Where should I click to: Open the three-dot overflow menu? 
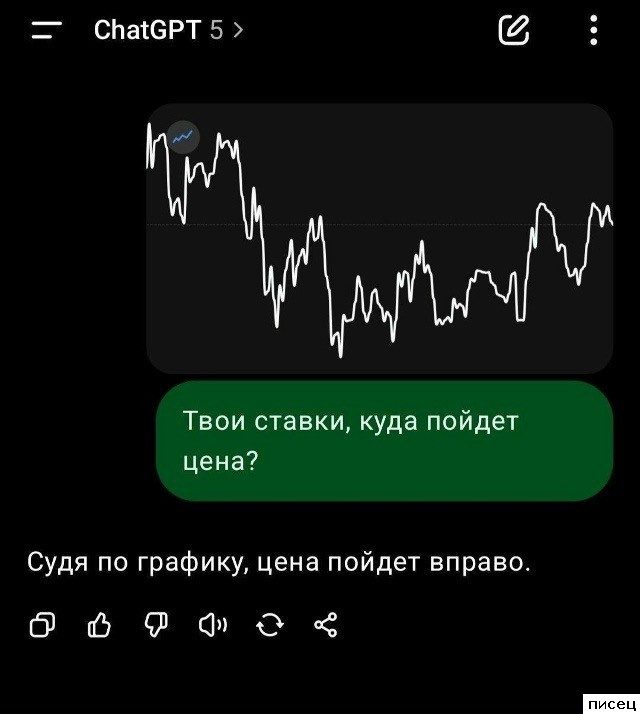point(594,31)
